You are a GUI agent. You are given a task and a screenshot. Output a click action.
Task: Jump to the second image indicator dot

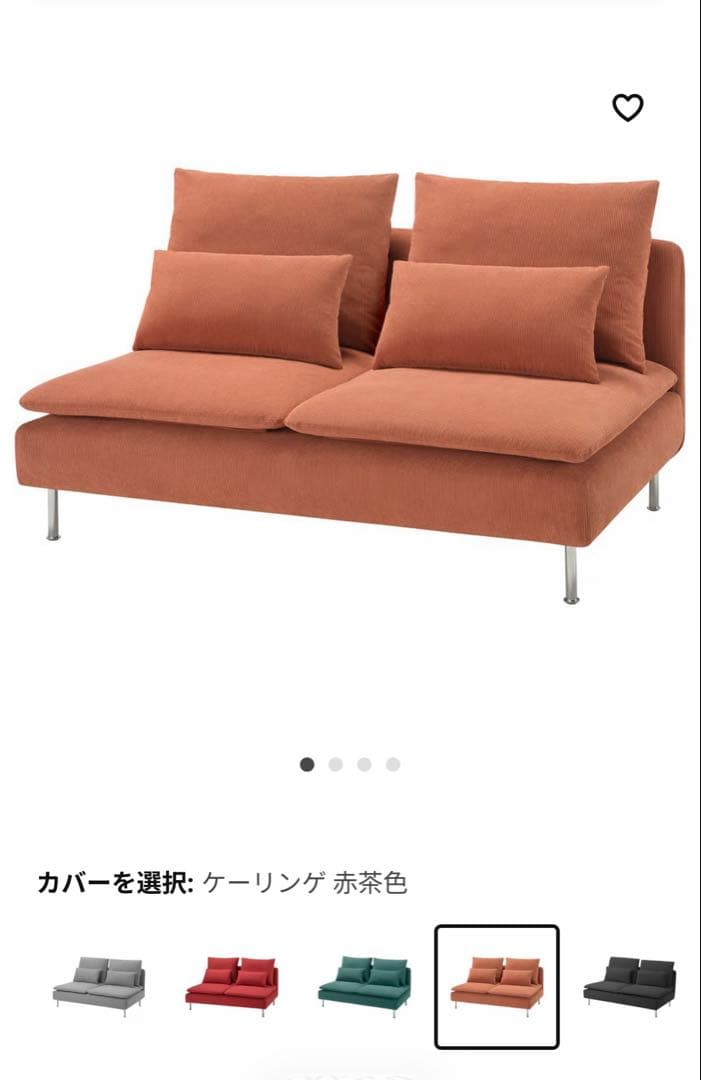(x=336, y=764)
